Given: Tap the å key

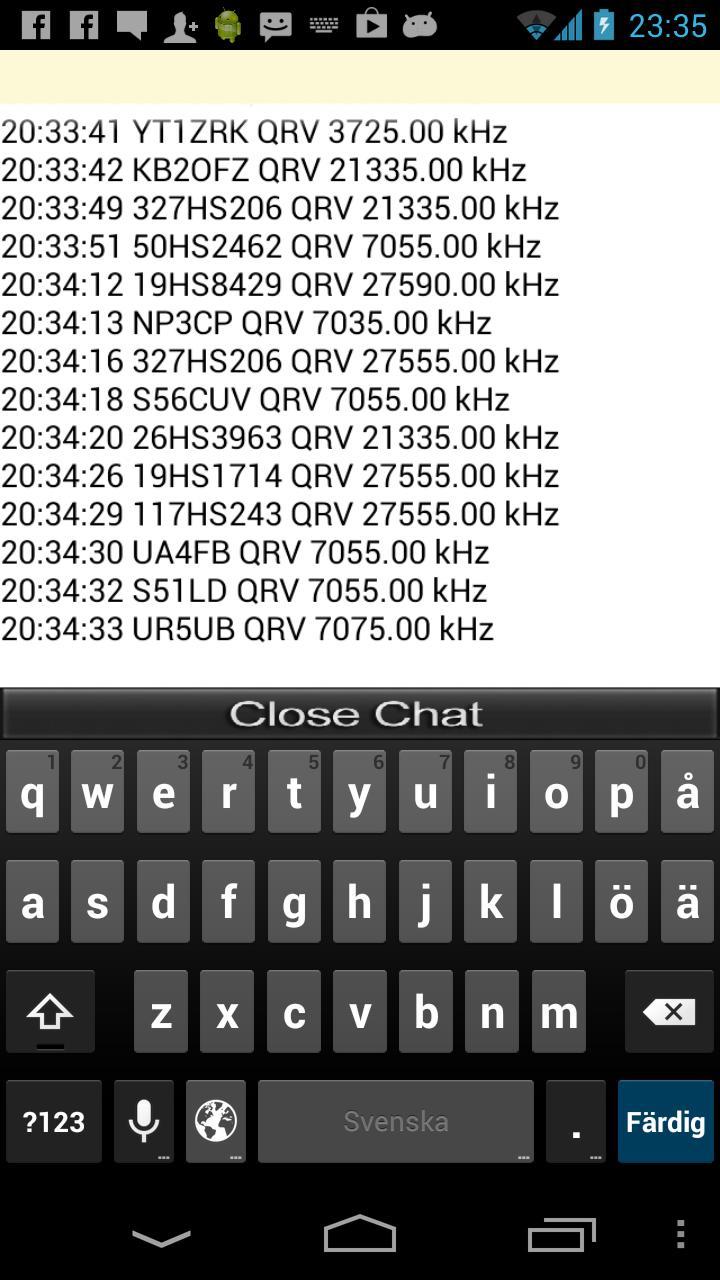Looking at the screenshot, I should [x=687, y=793].
